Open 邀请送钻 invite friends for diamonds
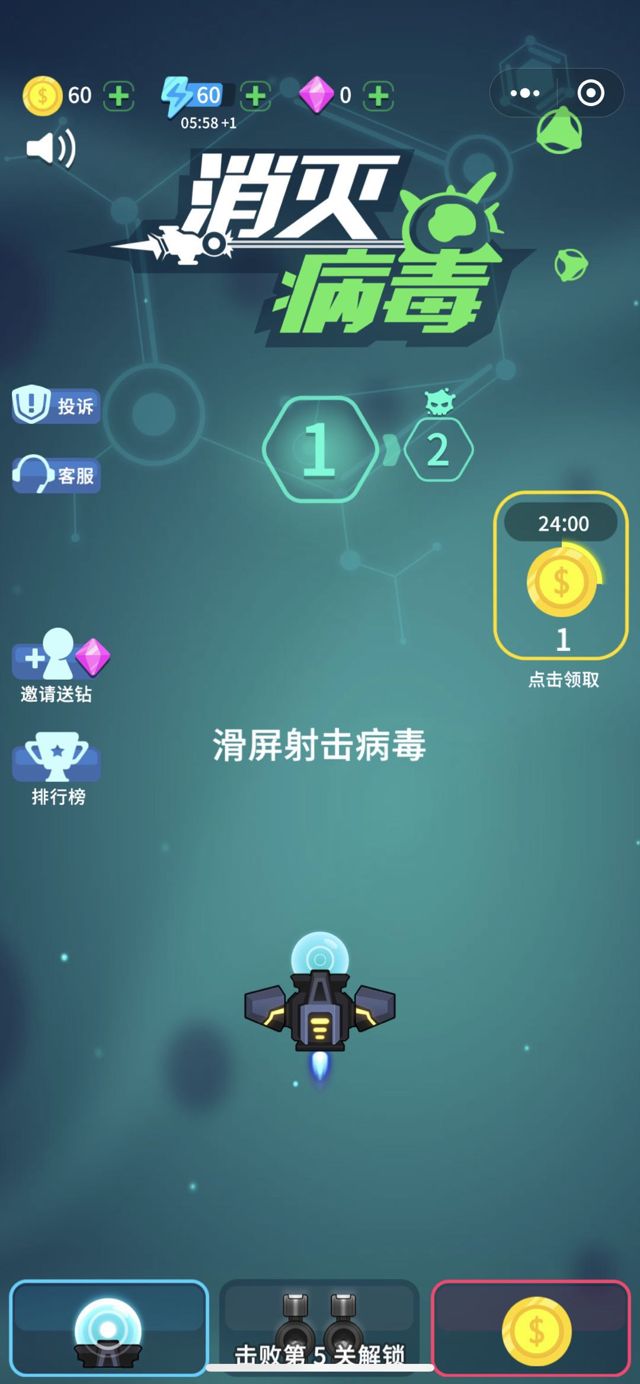The height and width of the screenshot is (1384, 640). tap(58, 665)
